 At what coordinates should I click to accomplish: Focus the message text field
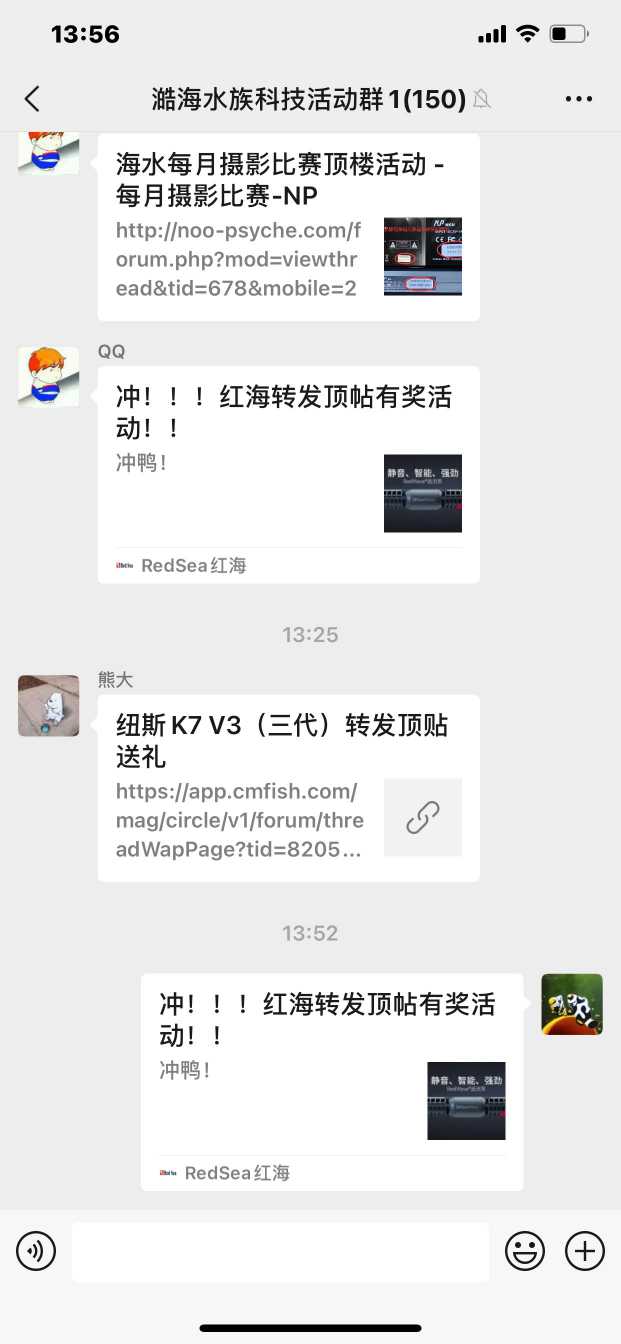point(280,1251)
